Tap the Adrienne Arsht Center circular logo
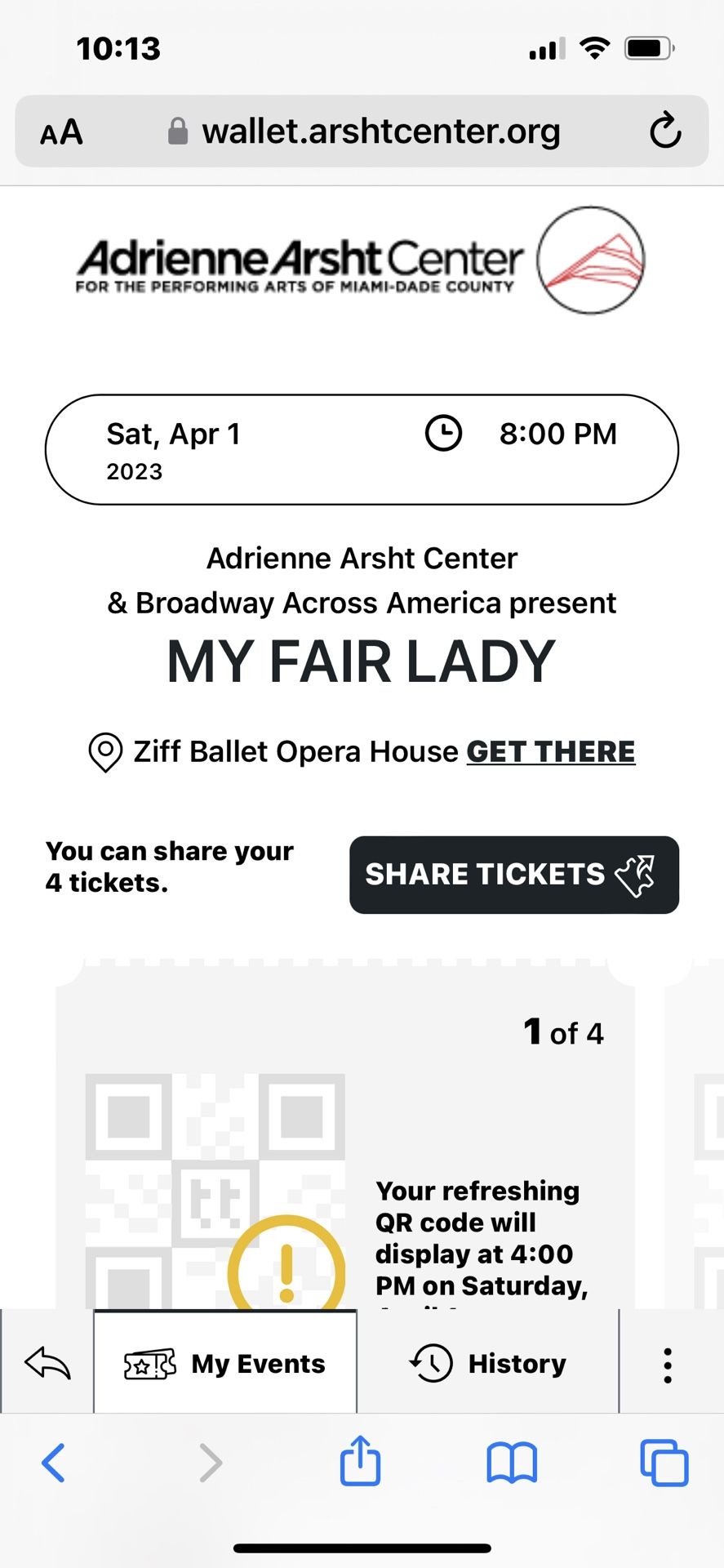Screen dimensions: 724x1568 (x=589, y=261)
